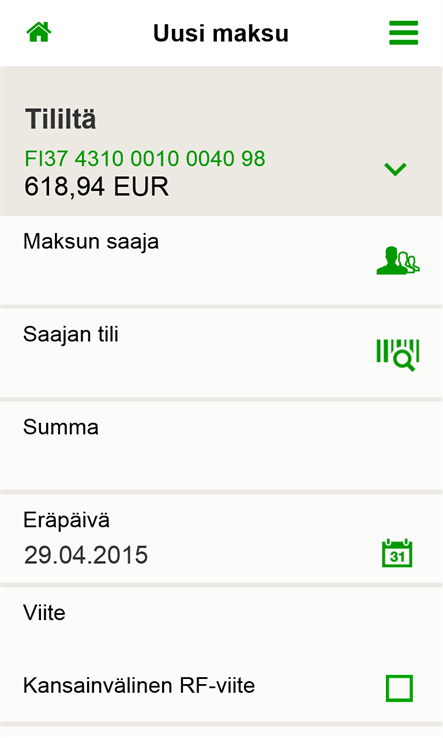Image resolution: width=443 pixels, height=738 pixels.
Task: Expand the Tililtä account dropdown
Action: [x=395, y=169]
